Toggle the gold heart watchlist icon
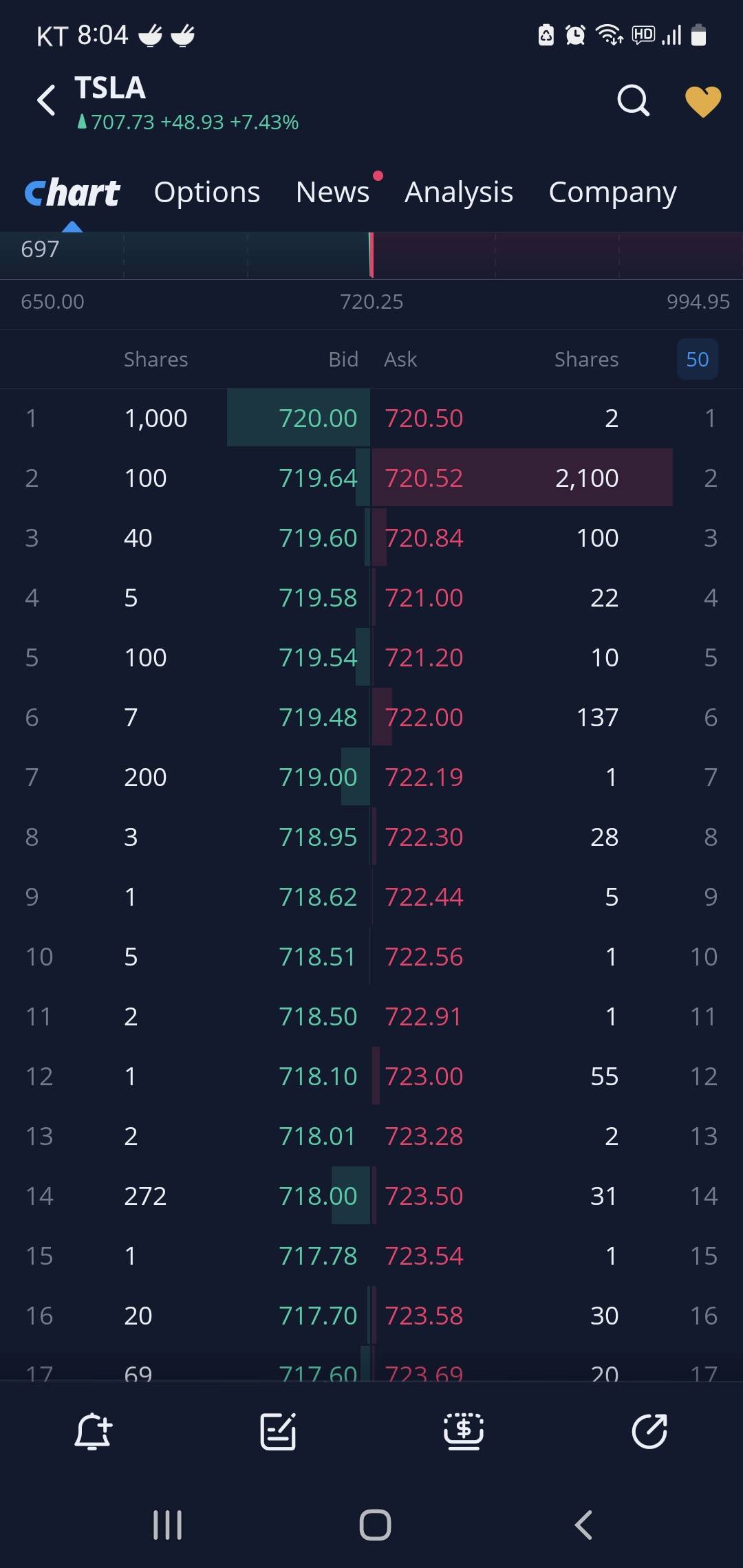743x1568 pixels. 702,101
